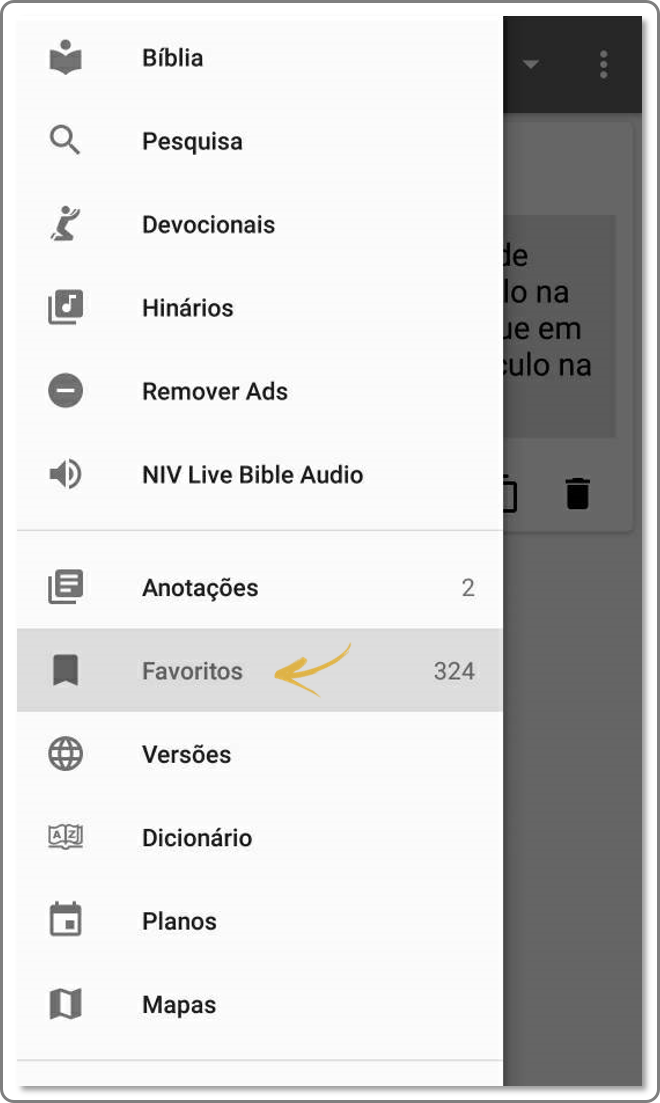Tap the trash delete icon
This screenshot has width=660, height=1103.
[x=578, y=492]
